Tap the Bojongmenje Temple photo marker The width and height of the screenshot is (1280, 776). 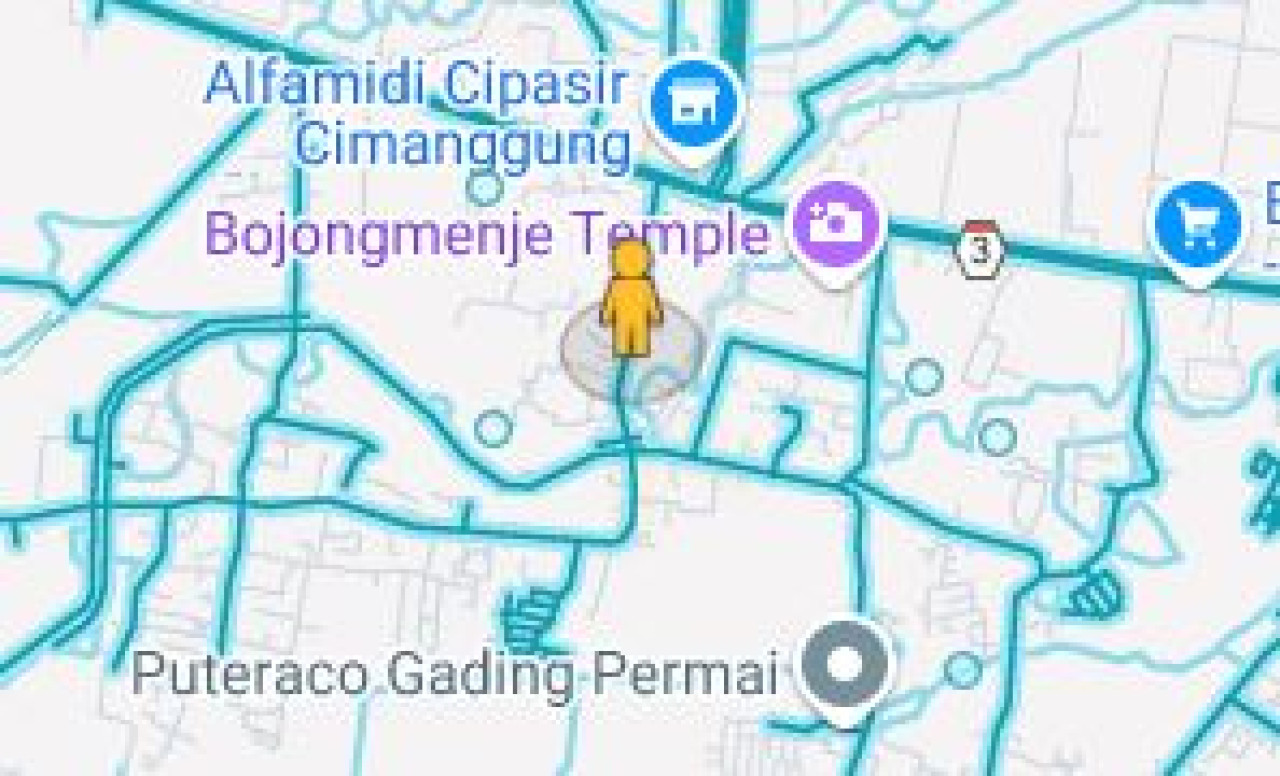tap(838, 226)
